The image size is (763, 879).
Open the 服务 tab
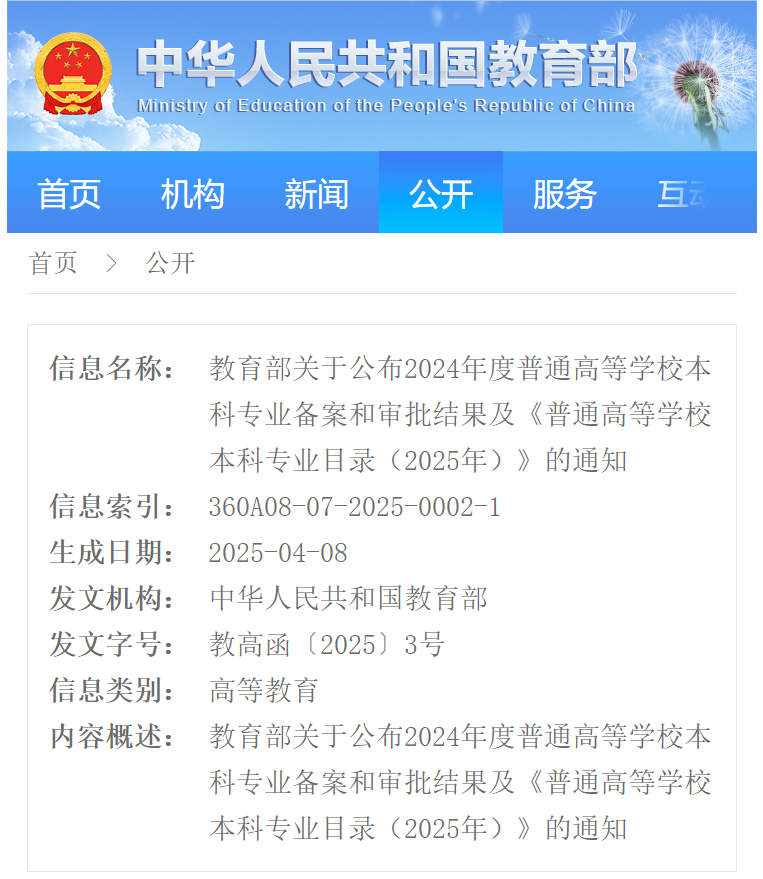564,194
